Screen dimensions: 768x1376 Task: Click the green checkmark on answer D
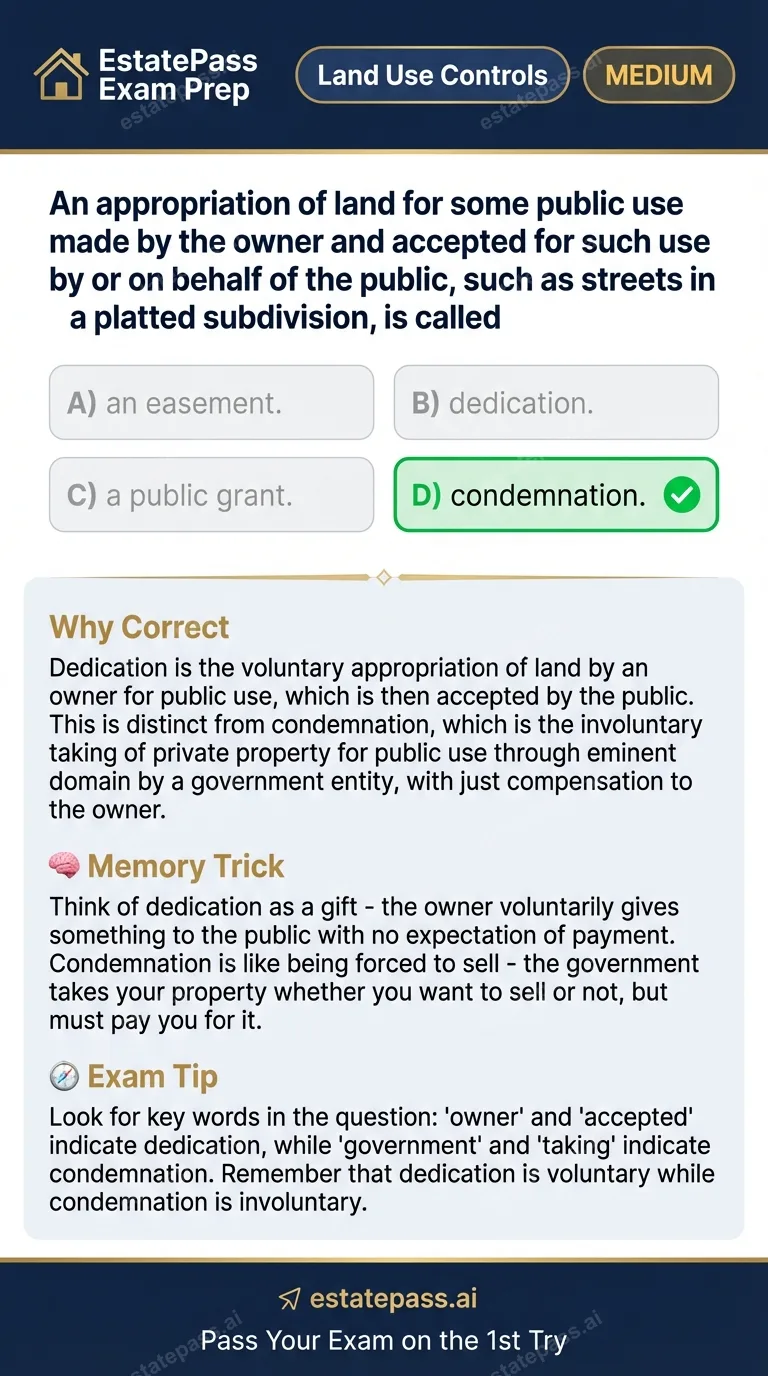pos(682,494)
